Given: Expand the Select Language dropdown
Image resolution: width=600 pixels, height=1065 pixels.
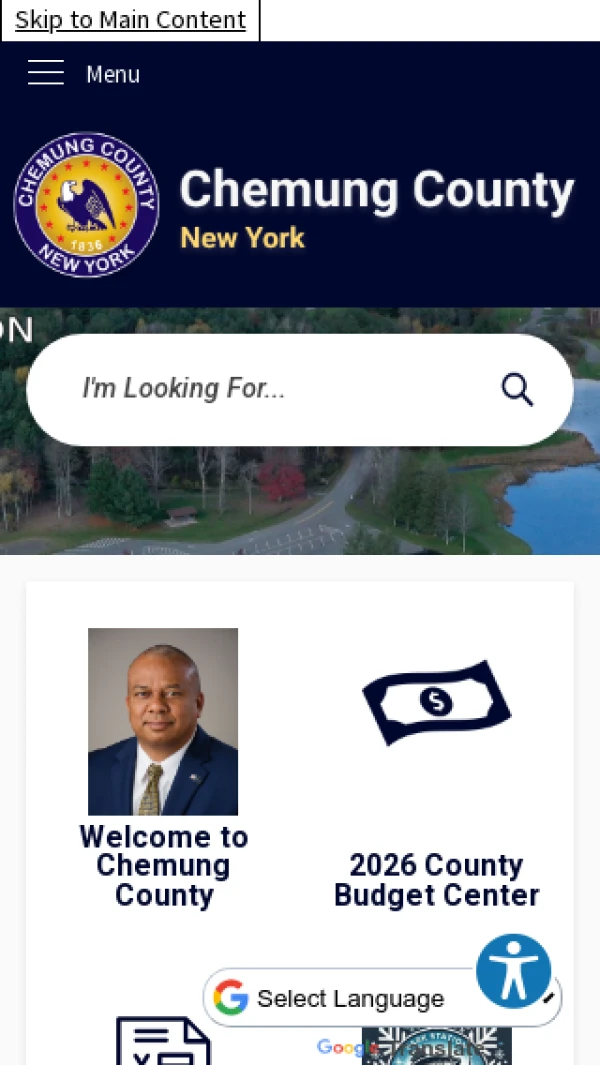Looking at the screenshot, I should coord(350,998).
